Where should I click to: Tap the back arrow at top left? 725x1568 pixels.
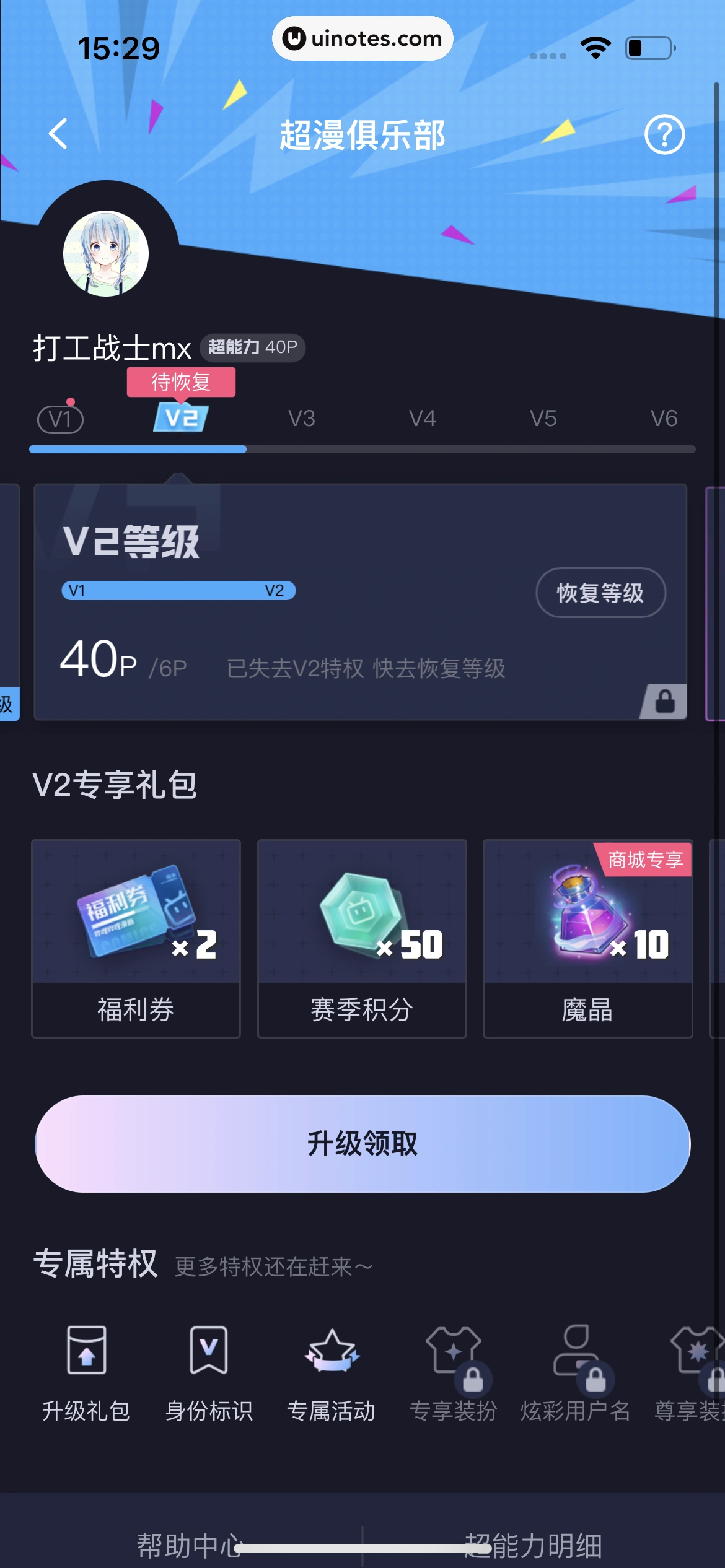point(58,135)
